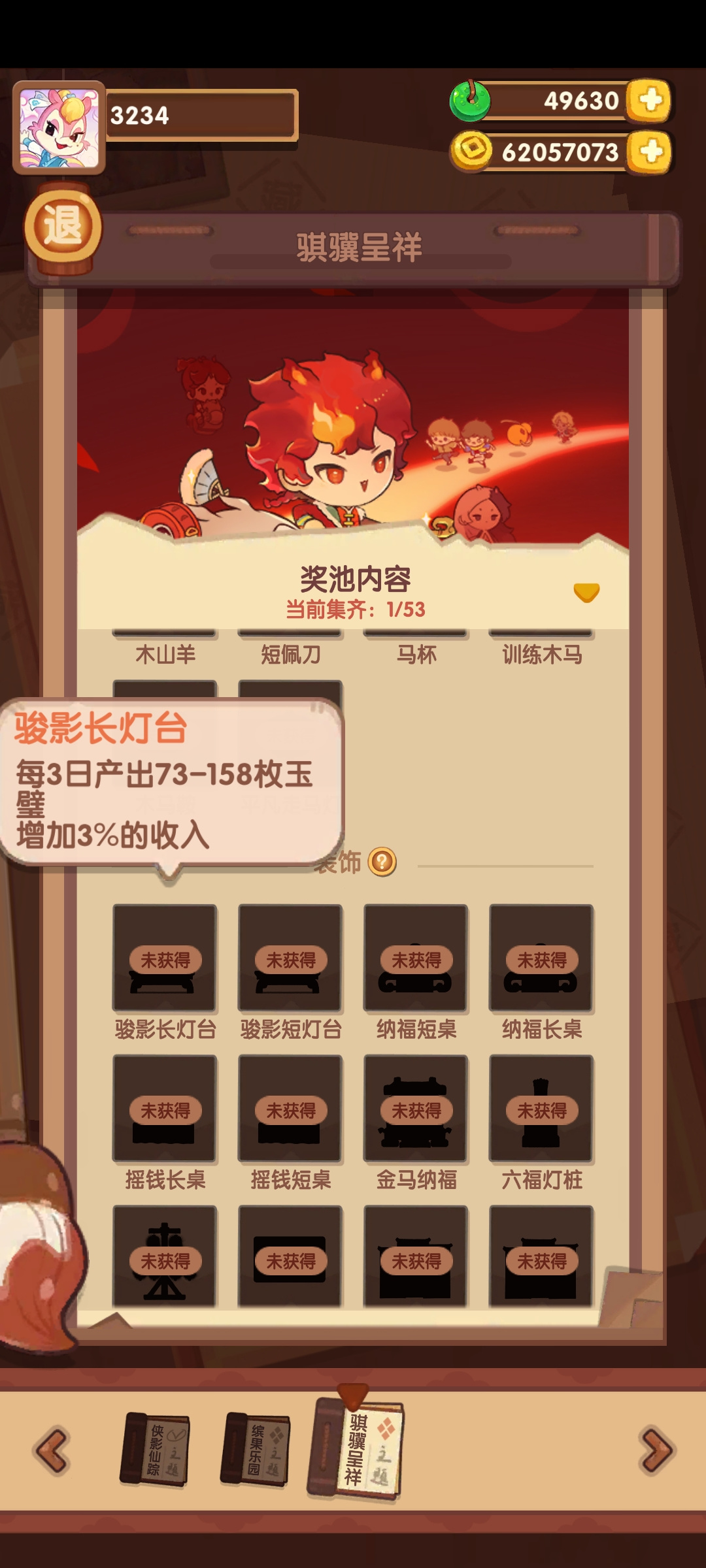This screenshot has height=1568, width=706.
Task: Go to next themes with the right arrow
Action: 656,1450
